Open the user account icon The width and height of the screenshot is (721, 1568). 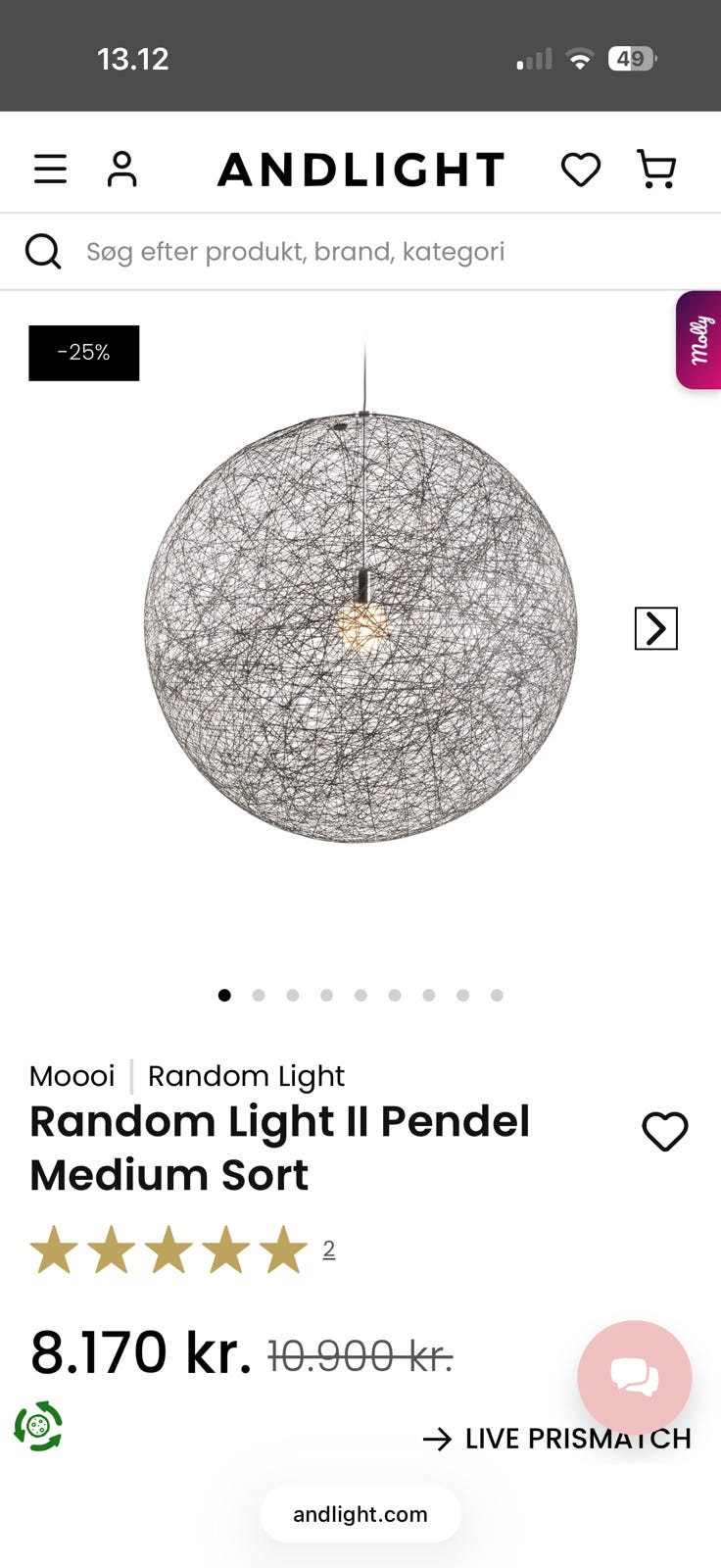click(x=122, y=170)
